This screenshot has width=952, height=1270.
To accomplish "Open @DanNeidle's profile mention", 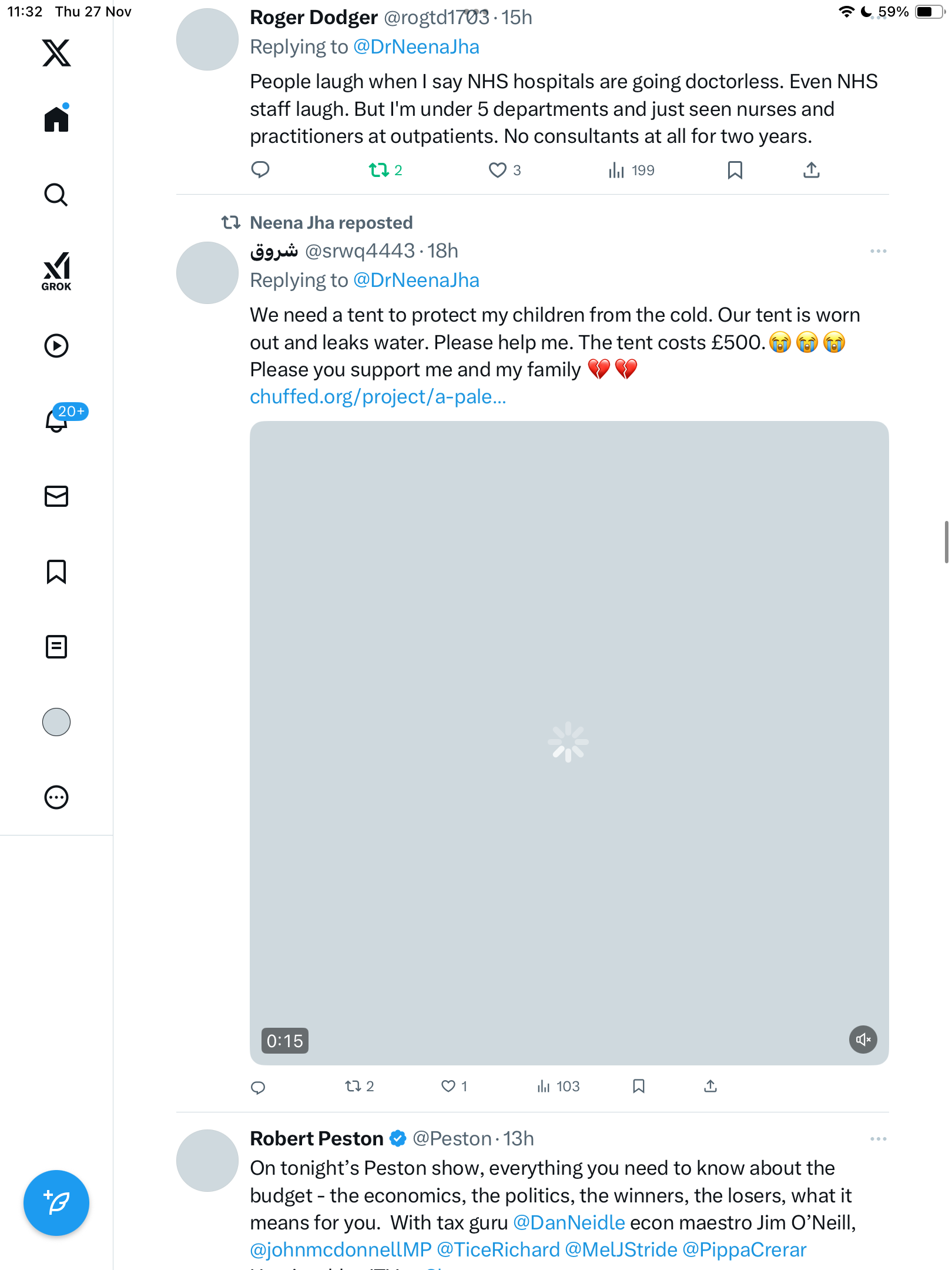I will click(x=569, y=1222).
